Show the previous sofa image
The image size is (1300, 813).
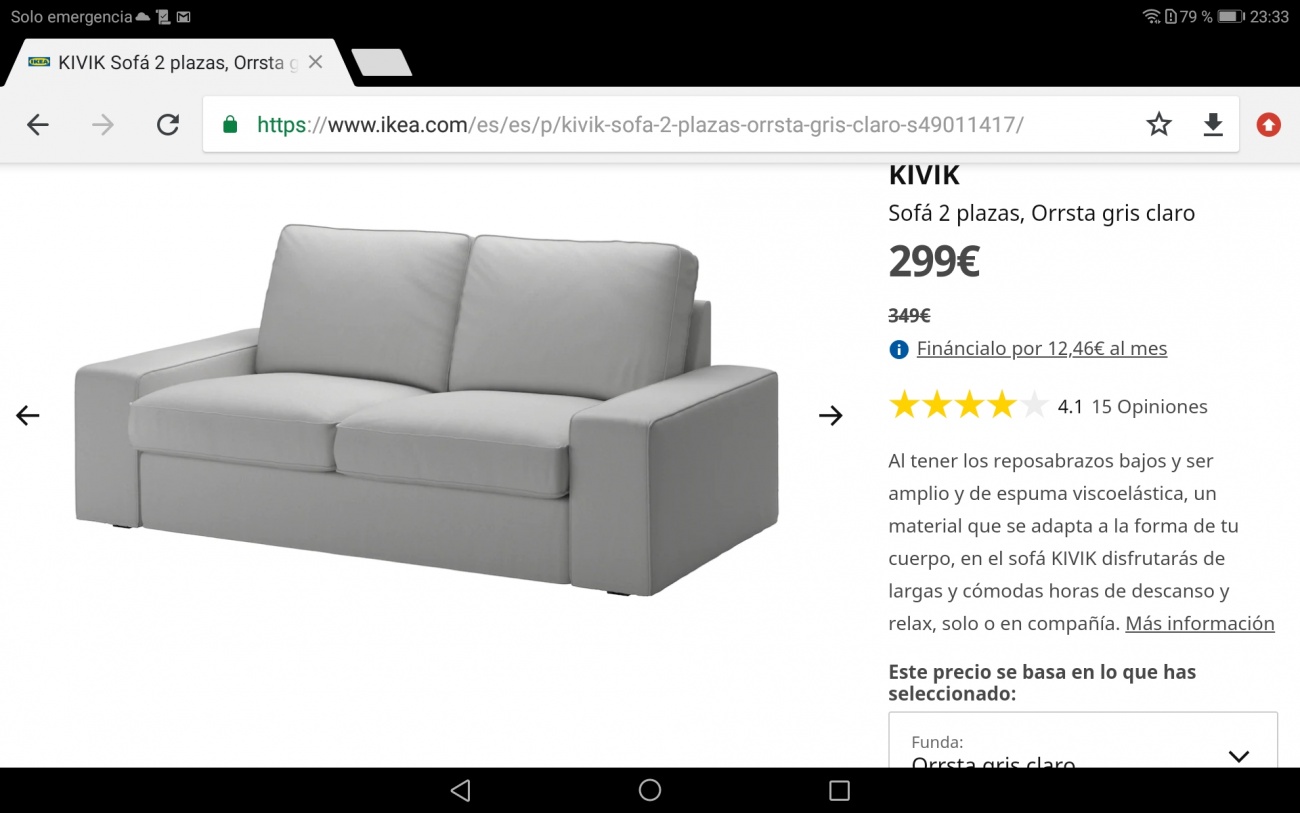tap(28, 416)
